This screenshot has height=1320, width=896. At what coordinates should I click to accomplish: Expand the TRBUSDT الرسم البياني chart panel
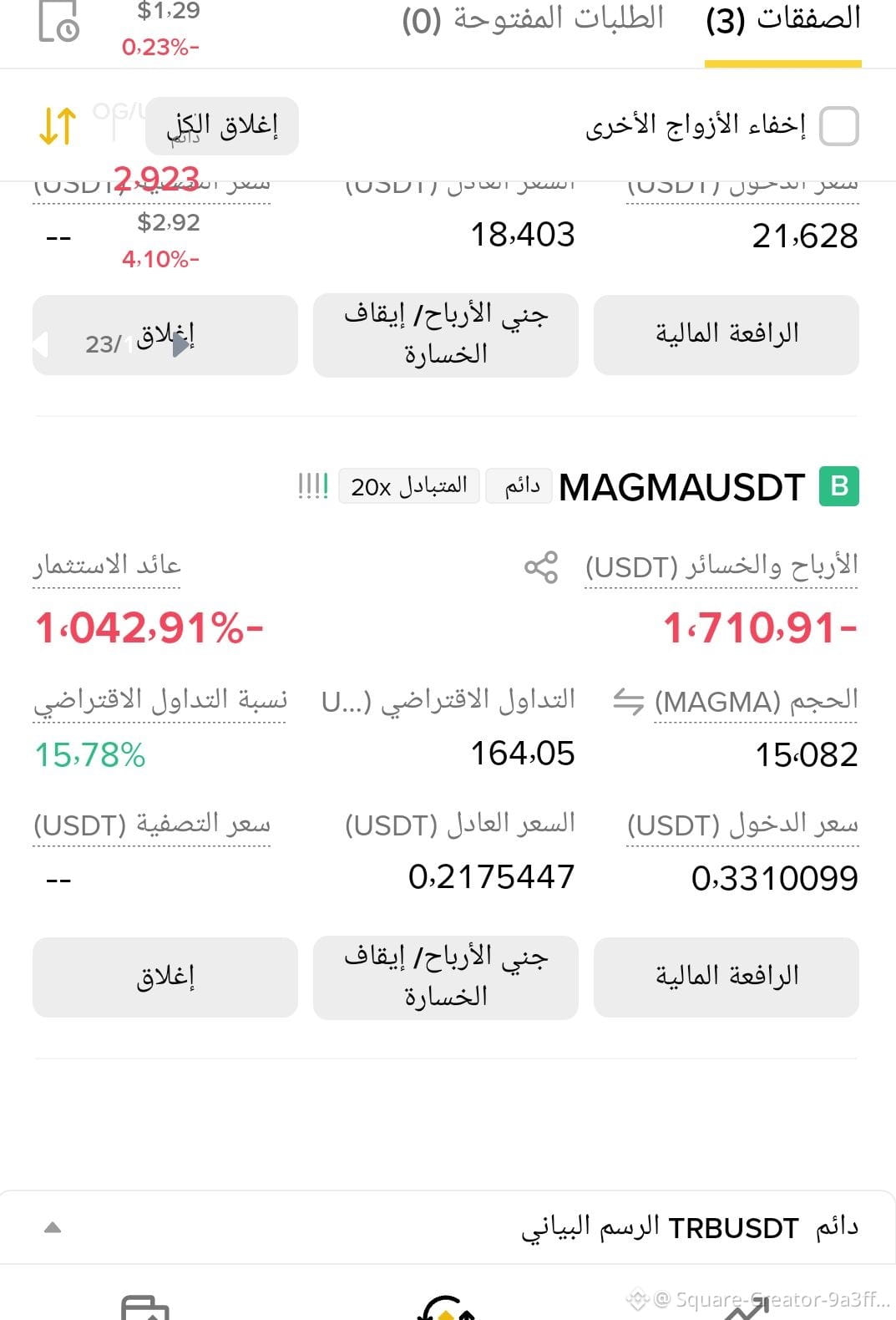point(448,1227)
